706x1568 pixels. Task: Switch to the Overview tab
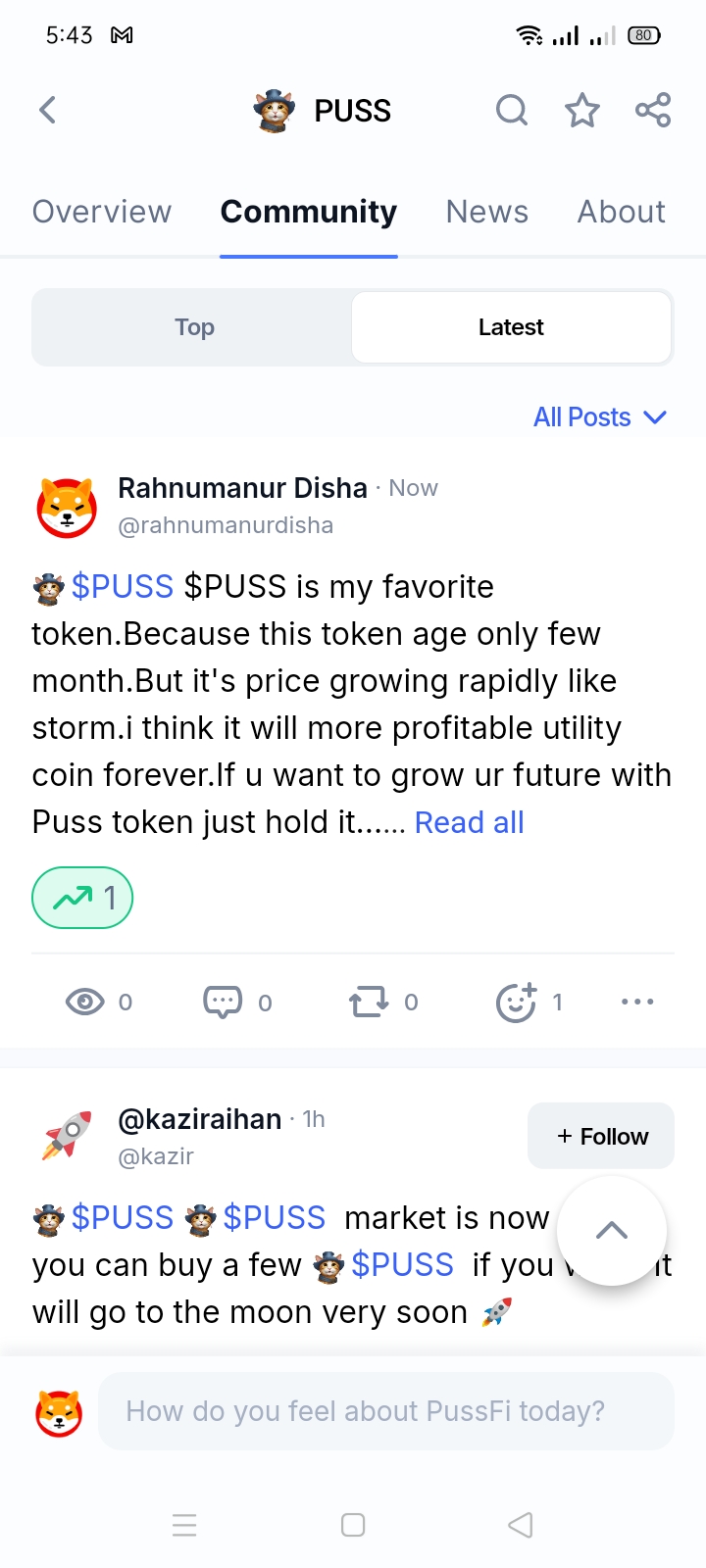tap(102, 212)
